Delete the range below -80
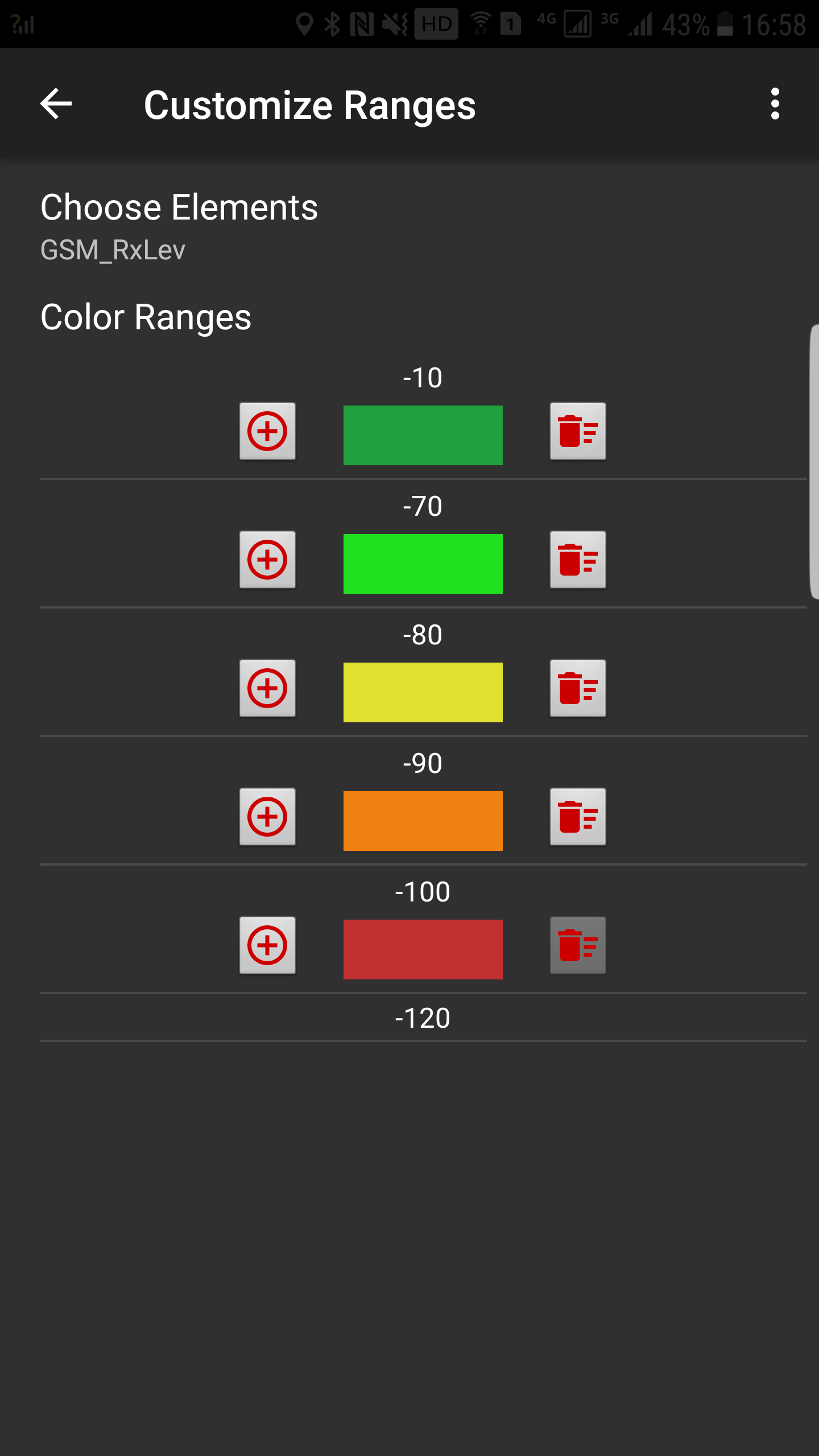Viewport: 819px width, 1456px height. click(578, 688)
